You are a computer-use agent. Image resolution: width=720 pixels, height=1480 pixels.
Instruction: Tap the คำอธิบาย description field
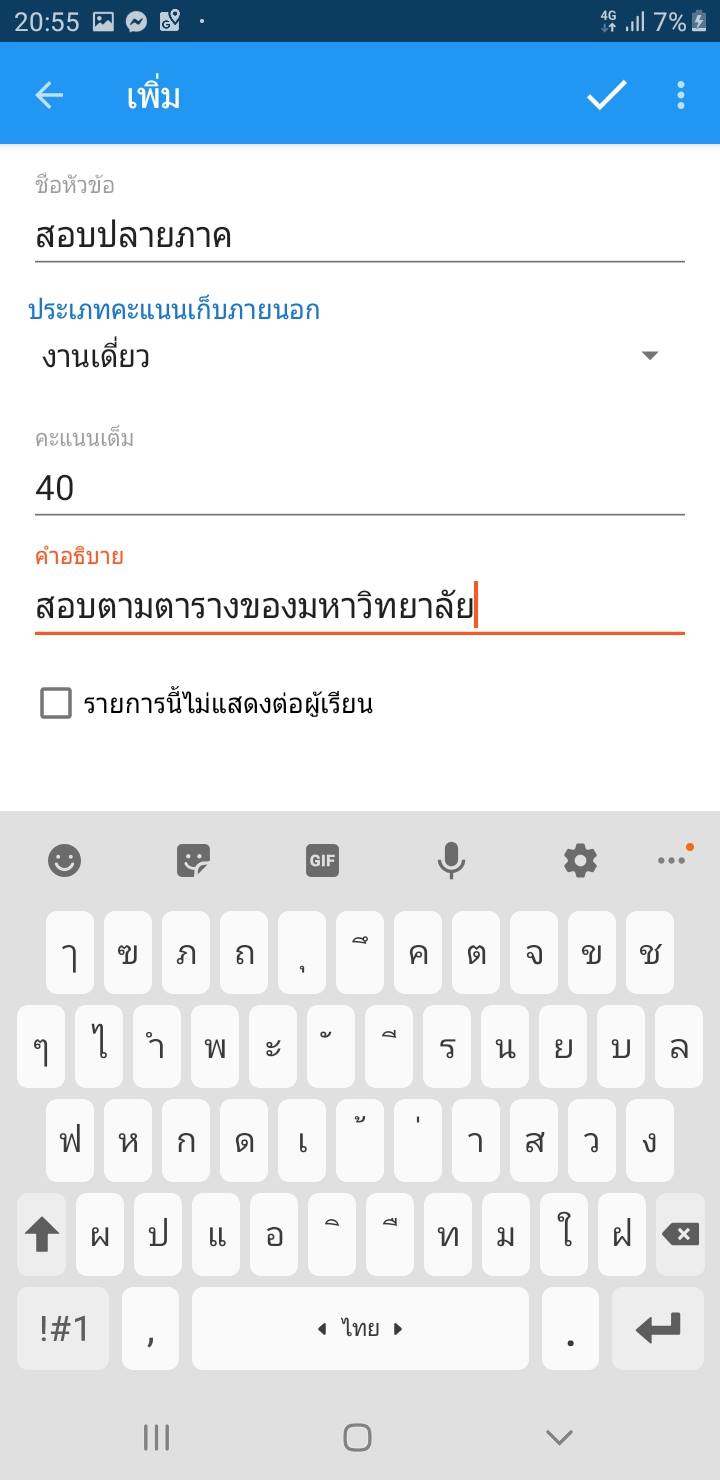(x=359, y=607)
